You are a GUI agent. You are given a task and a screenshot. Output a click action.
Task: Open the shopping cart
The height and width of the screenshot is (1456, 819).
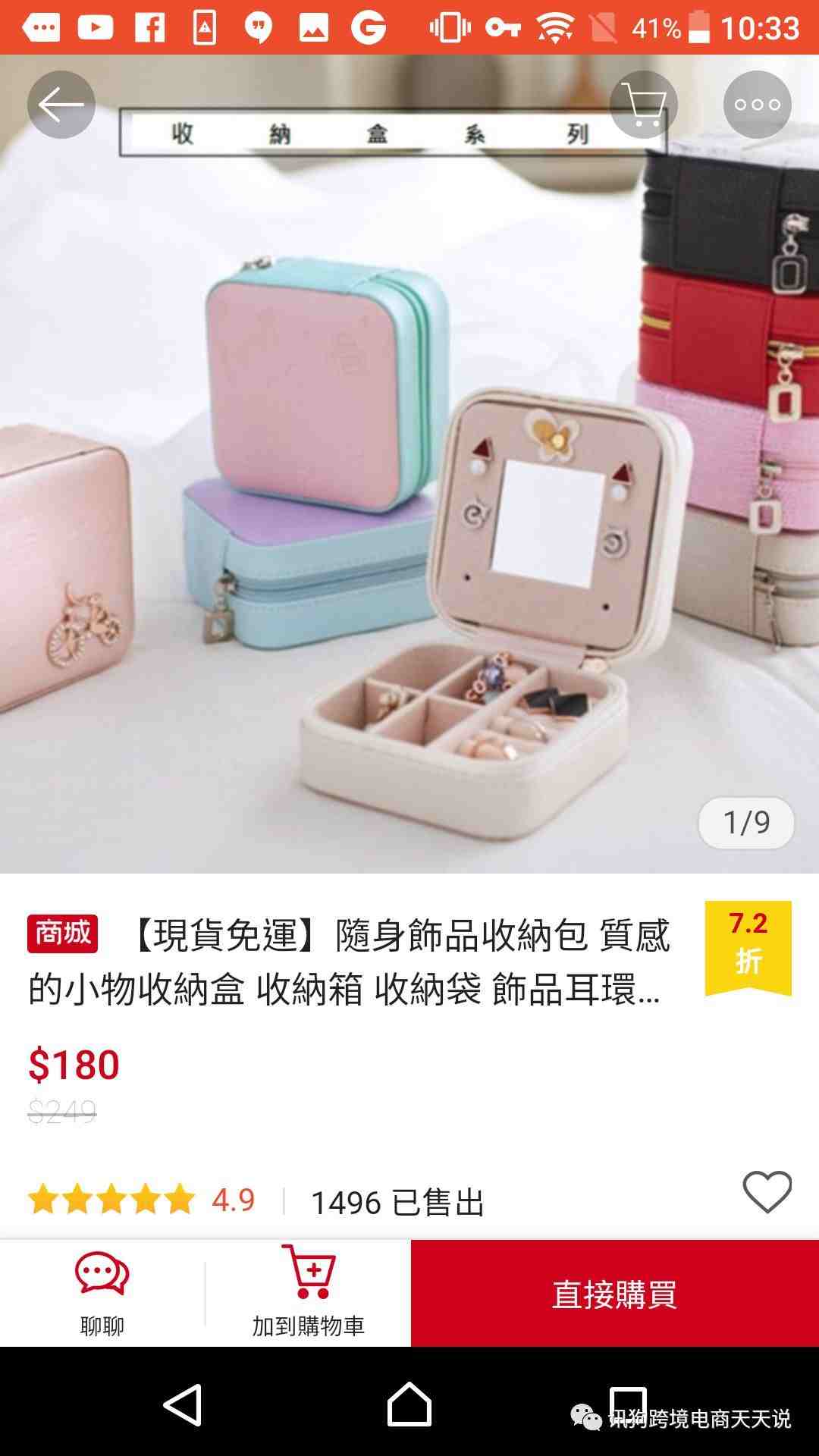click(643, 105)
